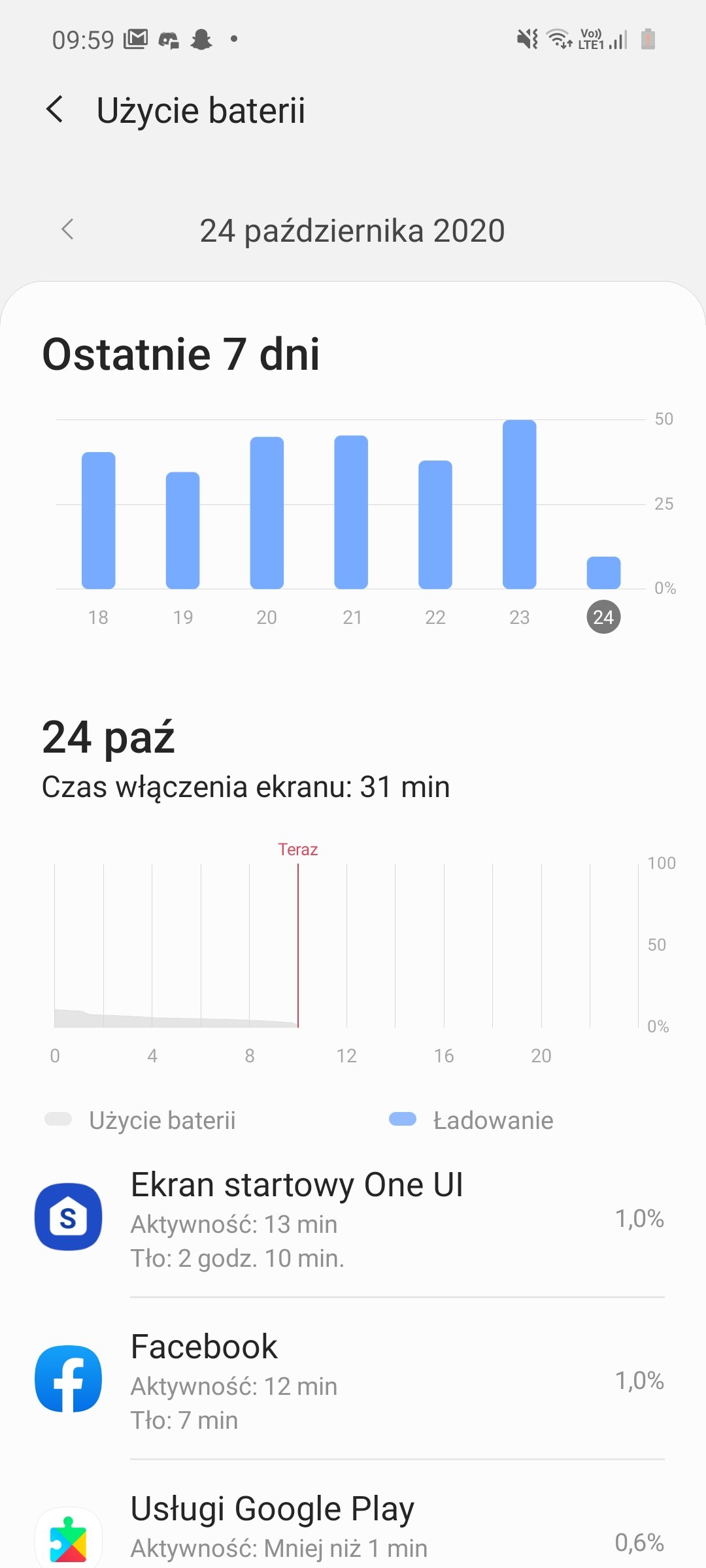This screenshot has height=1568, width=706.
Task: Select the bar for day 23
Action: tap(520, 504)
